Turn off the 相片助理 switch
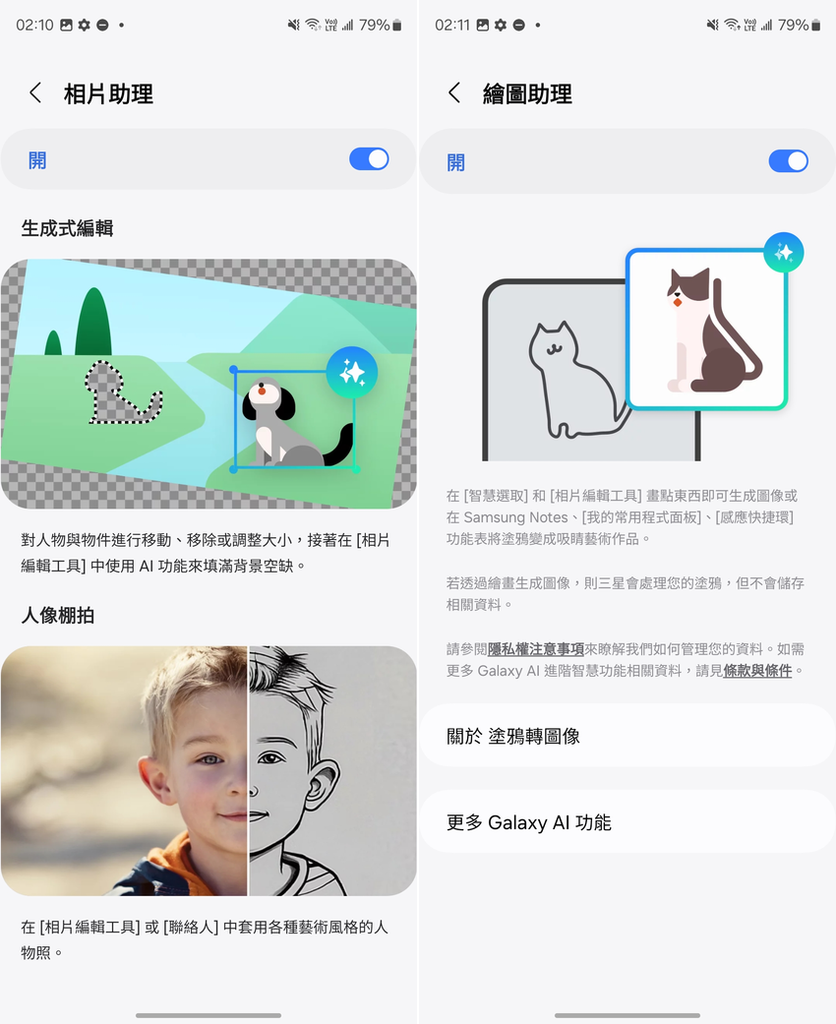 pyautogui.click(x=369, y=159)
